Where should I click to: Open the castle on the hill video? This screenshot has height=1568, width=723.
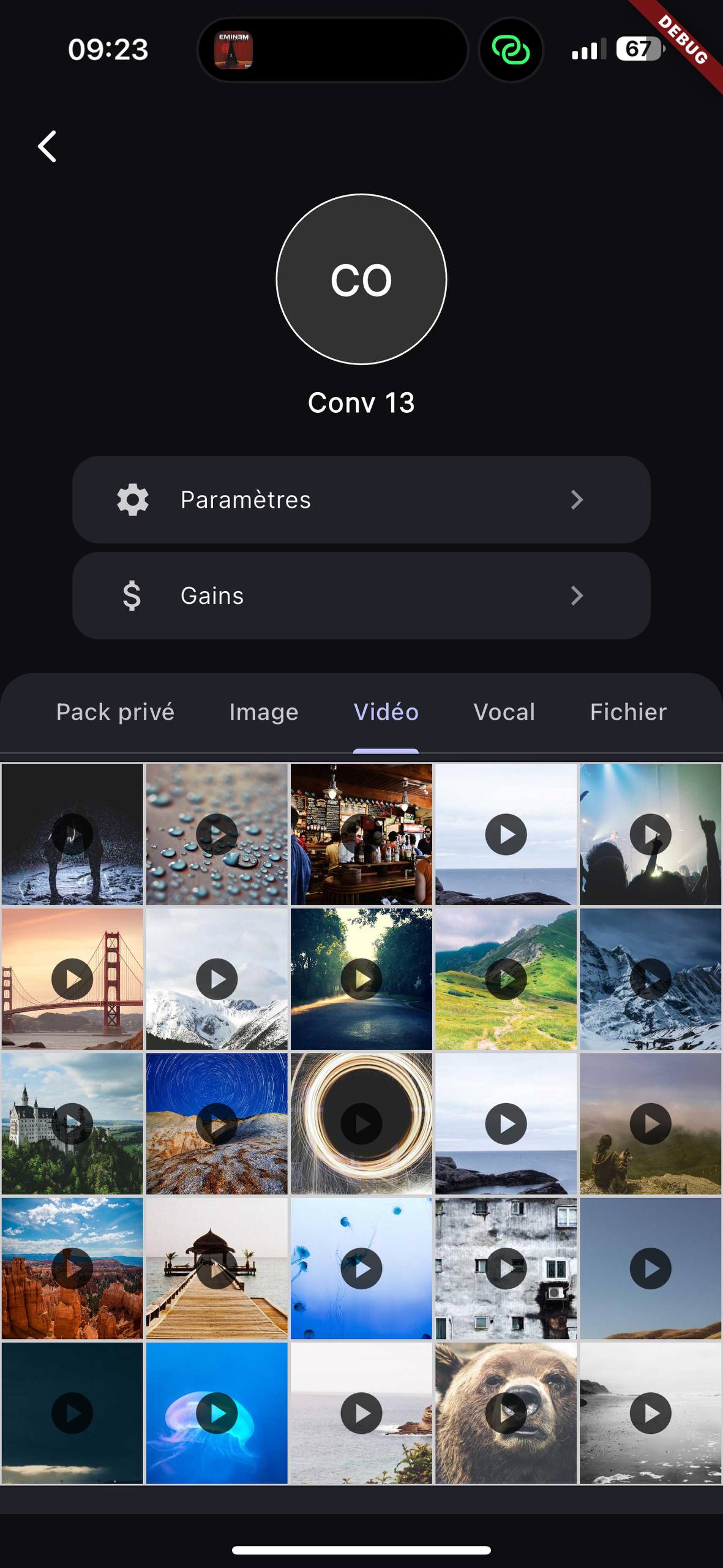(x=72, y=1123)
